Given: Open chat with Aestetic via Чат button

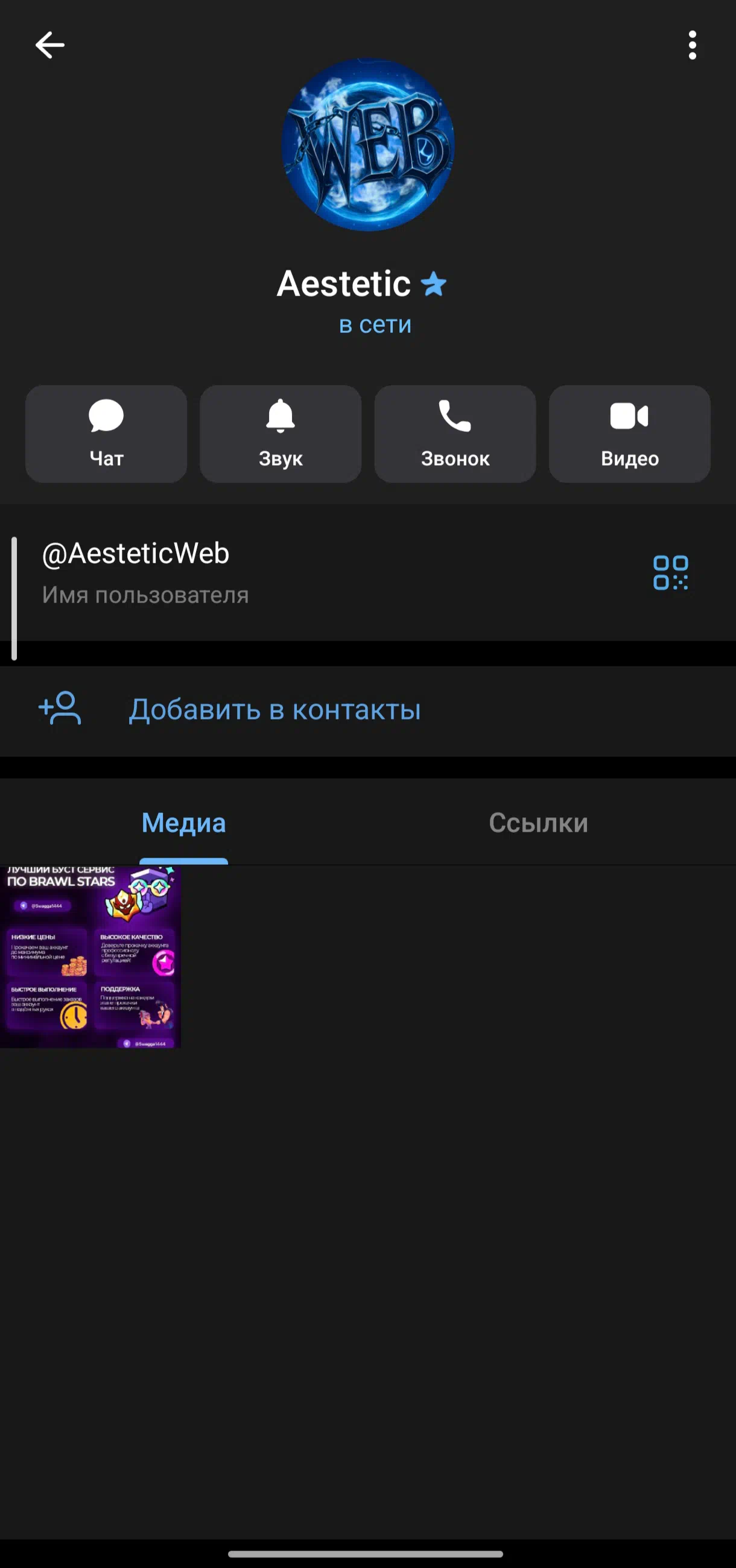Looking at the screenshot, I should click(106, 434).
